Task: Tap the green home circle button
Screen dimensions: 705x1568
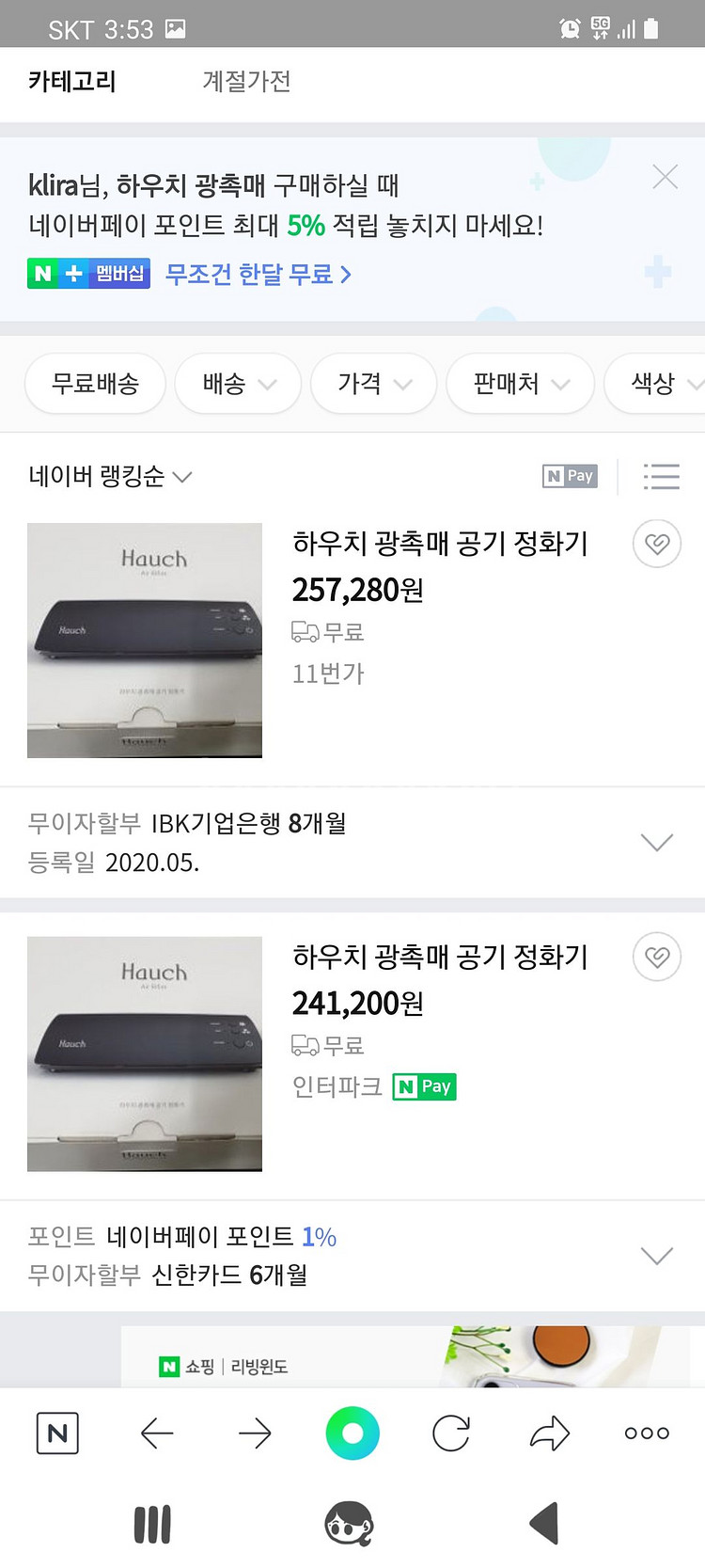Action: coord(352,1433)
